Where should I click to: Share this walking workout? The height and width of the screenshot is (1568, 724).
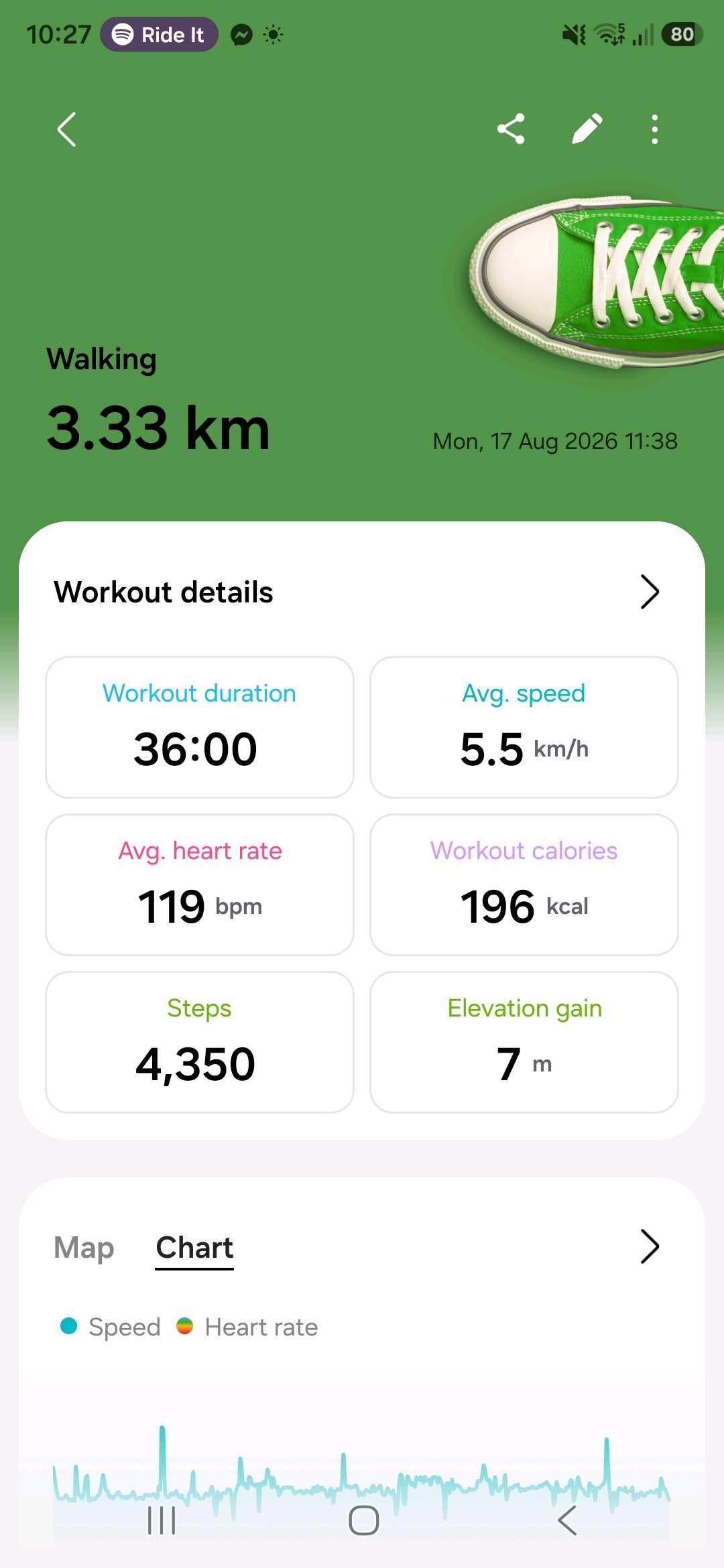[511, 129]
